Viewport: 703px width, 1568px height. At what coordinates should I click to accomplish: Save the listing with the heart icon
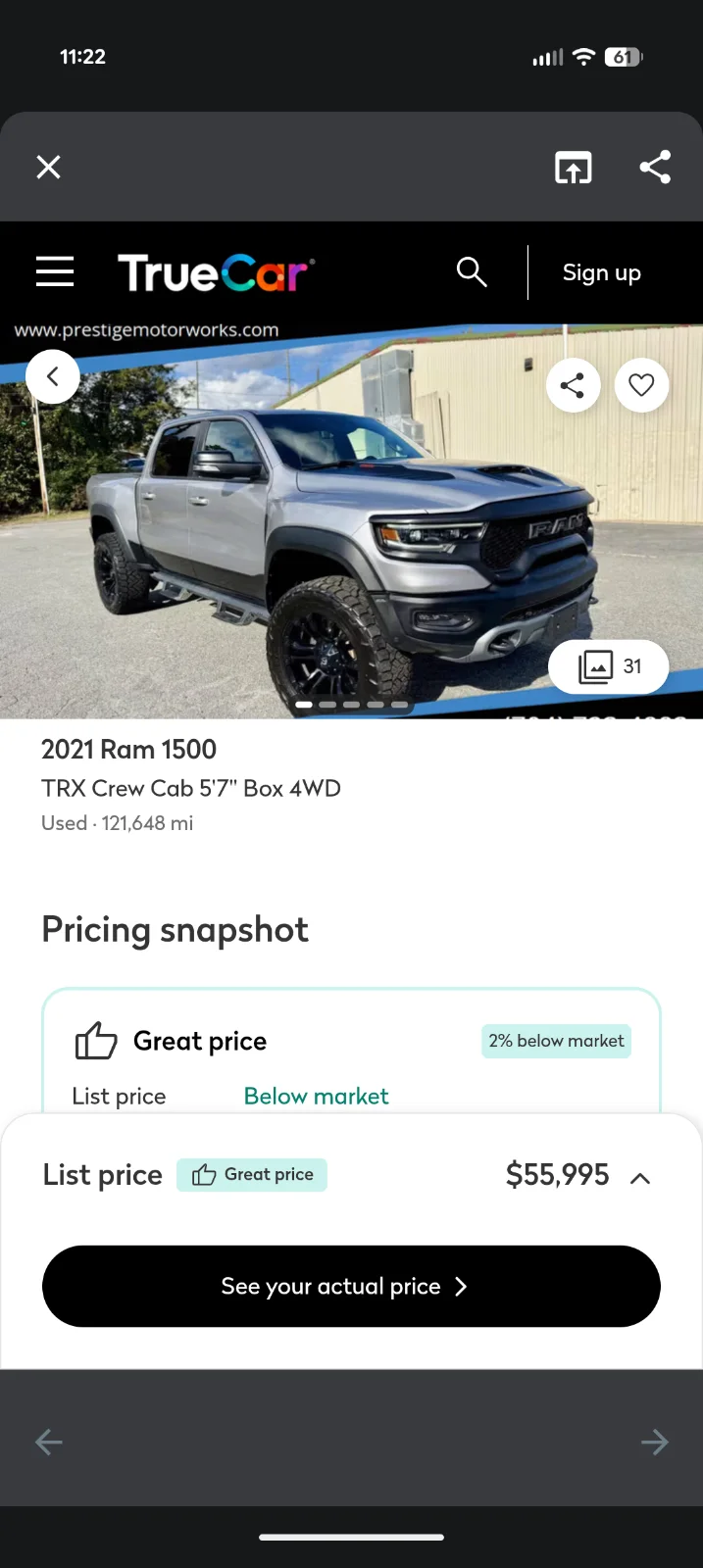tap(641, 385)
